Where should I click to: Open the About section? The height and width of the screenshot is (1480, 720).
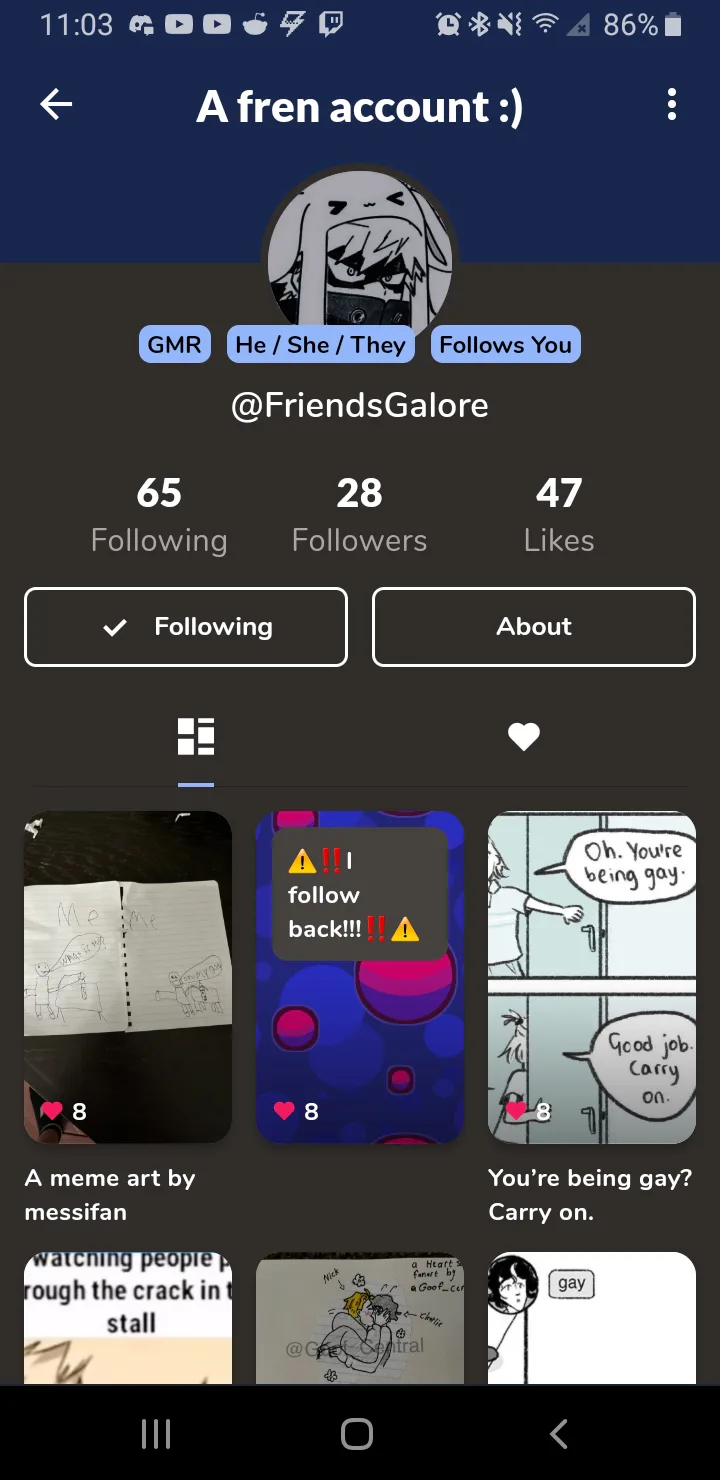click(534, 627)
